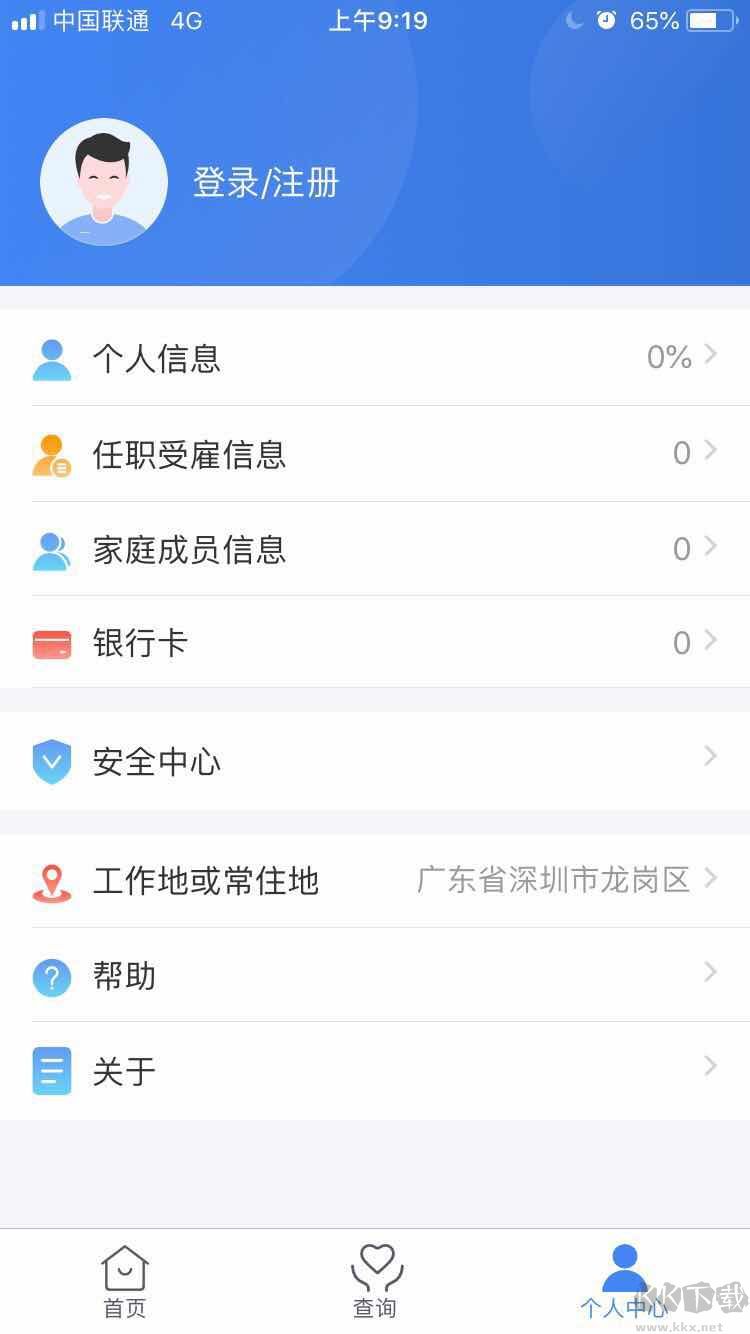The width and height of the screenshot is (750, 1334).
Task: Click the 任职受雇信息 employment icon
Action: [52, 453]
